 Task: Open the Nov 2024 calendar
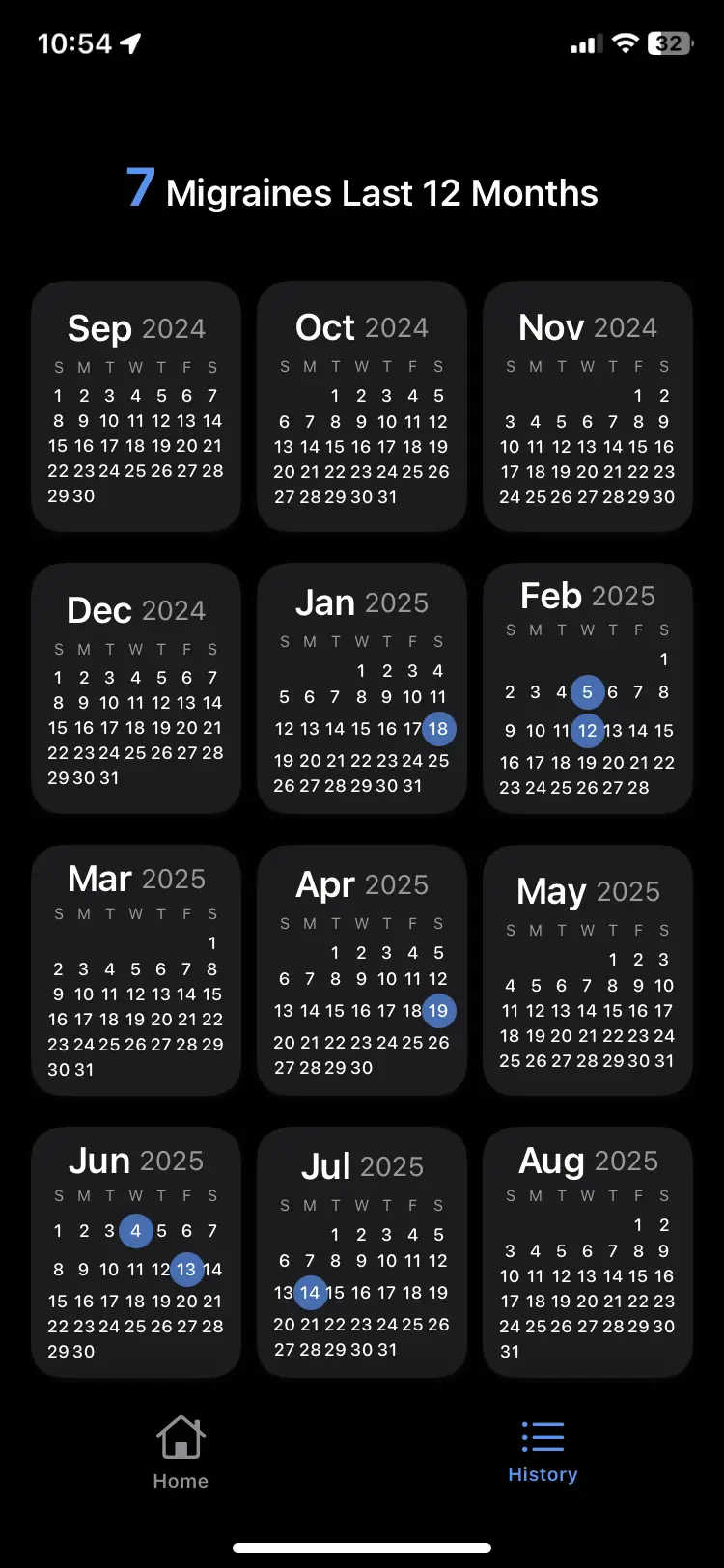point(587,406)
